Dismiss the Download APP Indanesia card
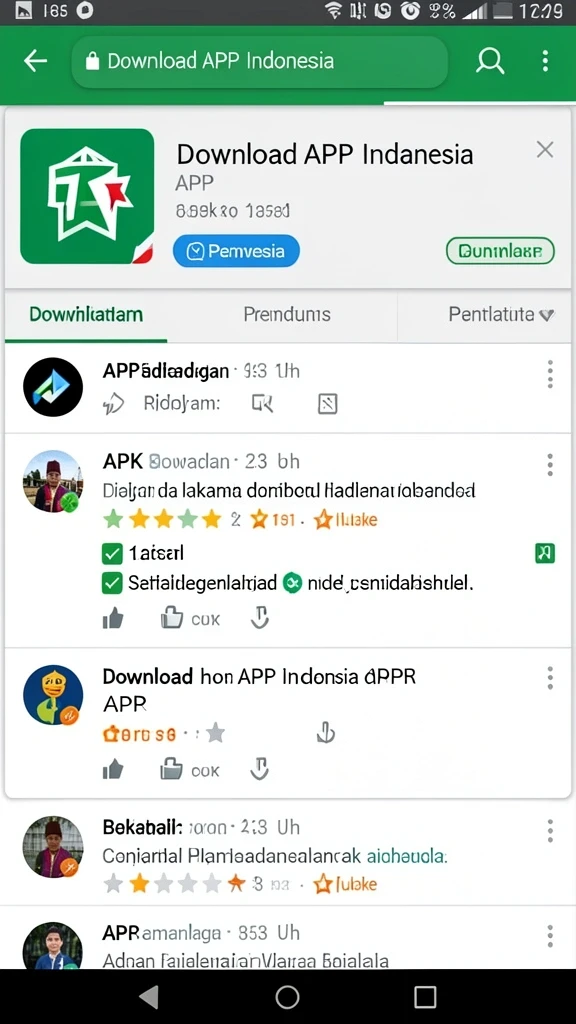 tap(545, 150)
